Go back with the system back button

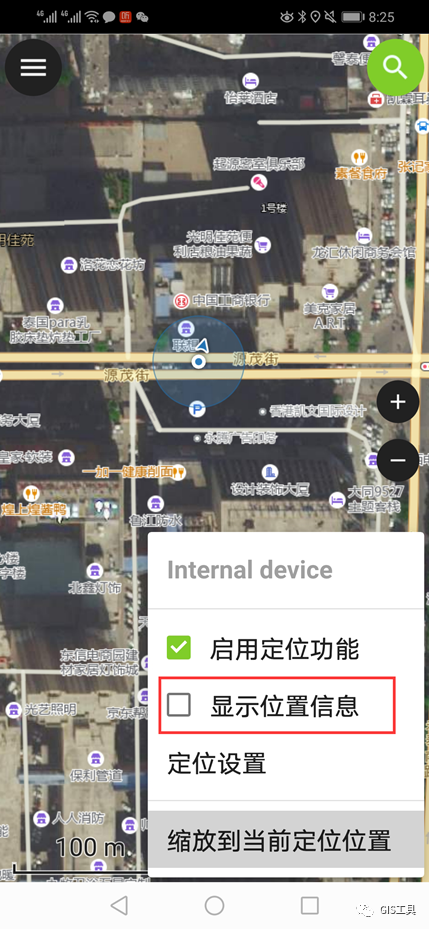[x=119, y=905]
